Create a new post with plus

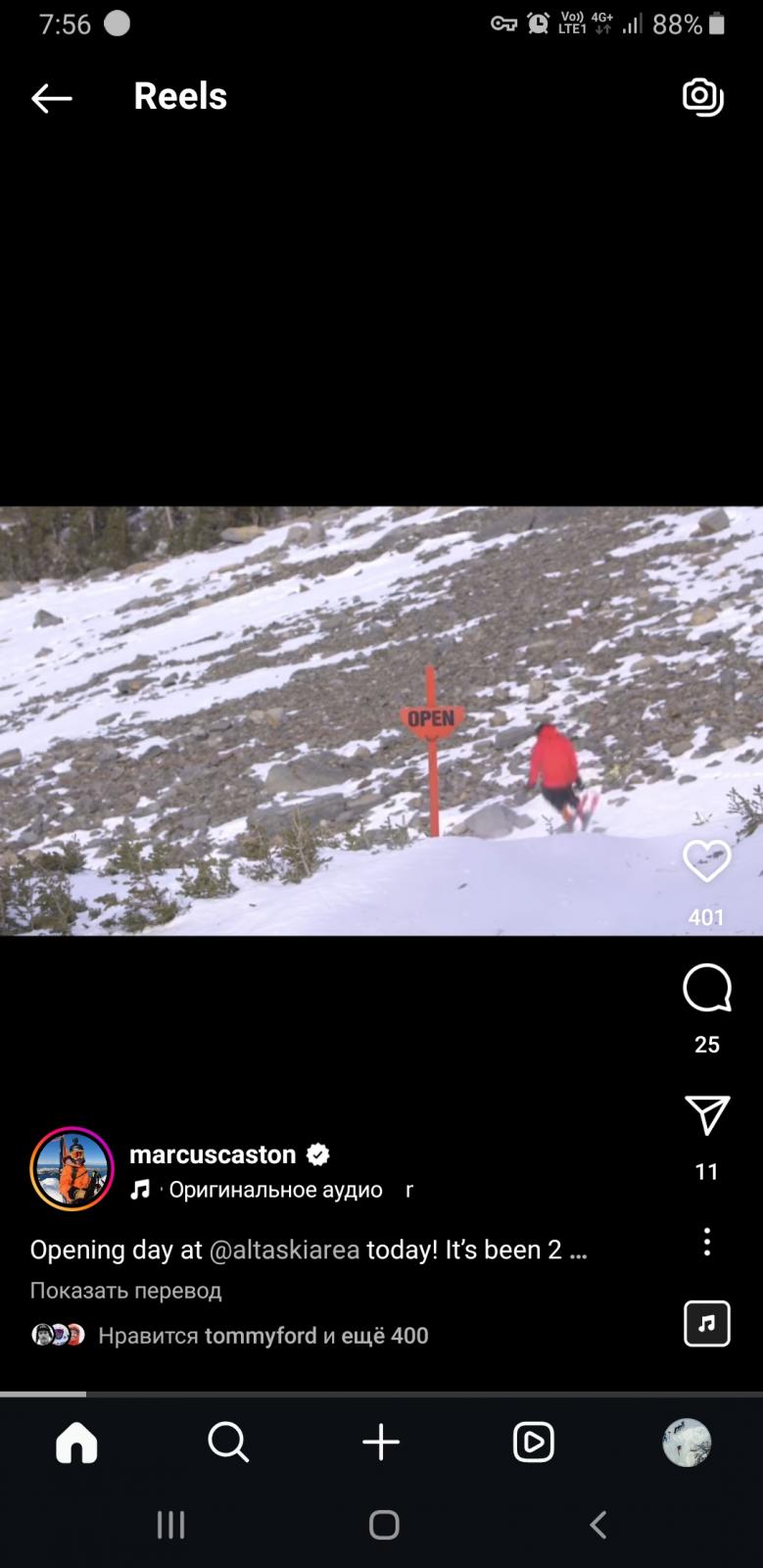point(381,1442)
